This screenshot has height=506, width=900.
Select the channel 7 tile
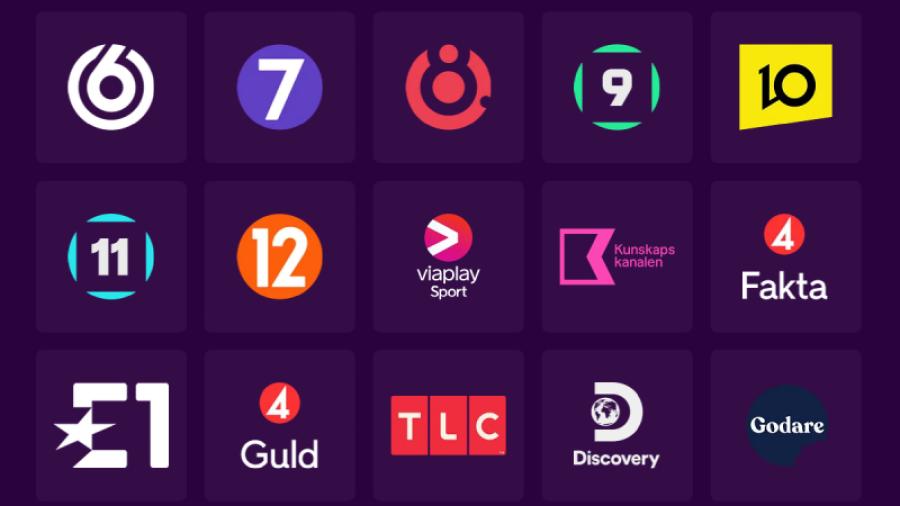[x=280, y=87]
